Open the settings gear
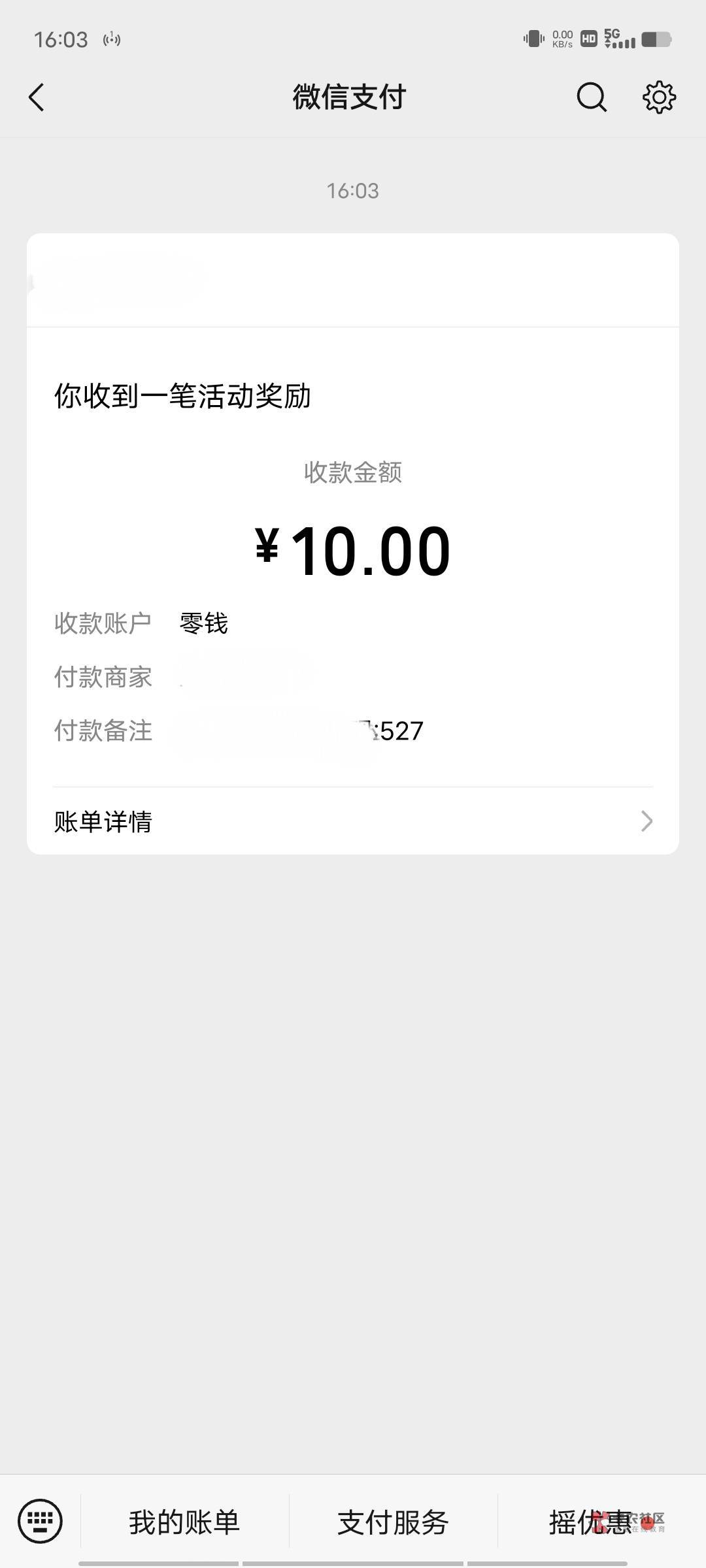Image resolution: width=706 pixels, height=1568 pixels. tap(659, 98)
